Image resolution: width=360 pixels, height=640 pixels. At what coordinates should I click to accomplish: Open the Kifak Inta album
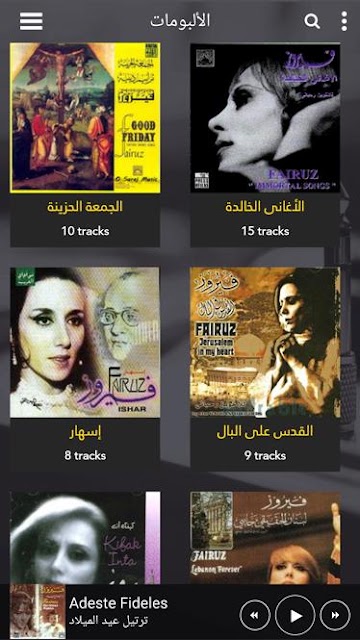pos(85,538)
